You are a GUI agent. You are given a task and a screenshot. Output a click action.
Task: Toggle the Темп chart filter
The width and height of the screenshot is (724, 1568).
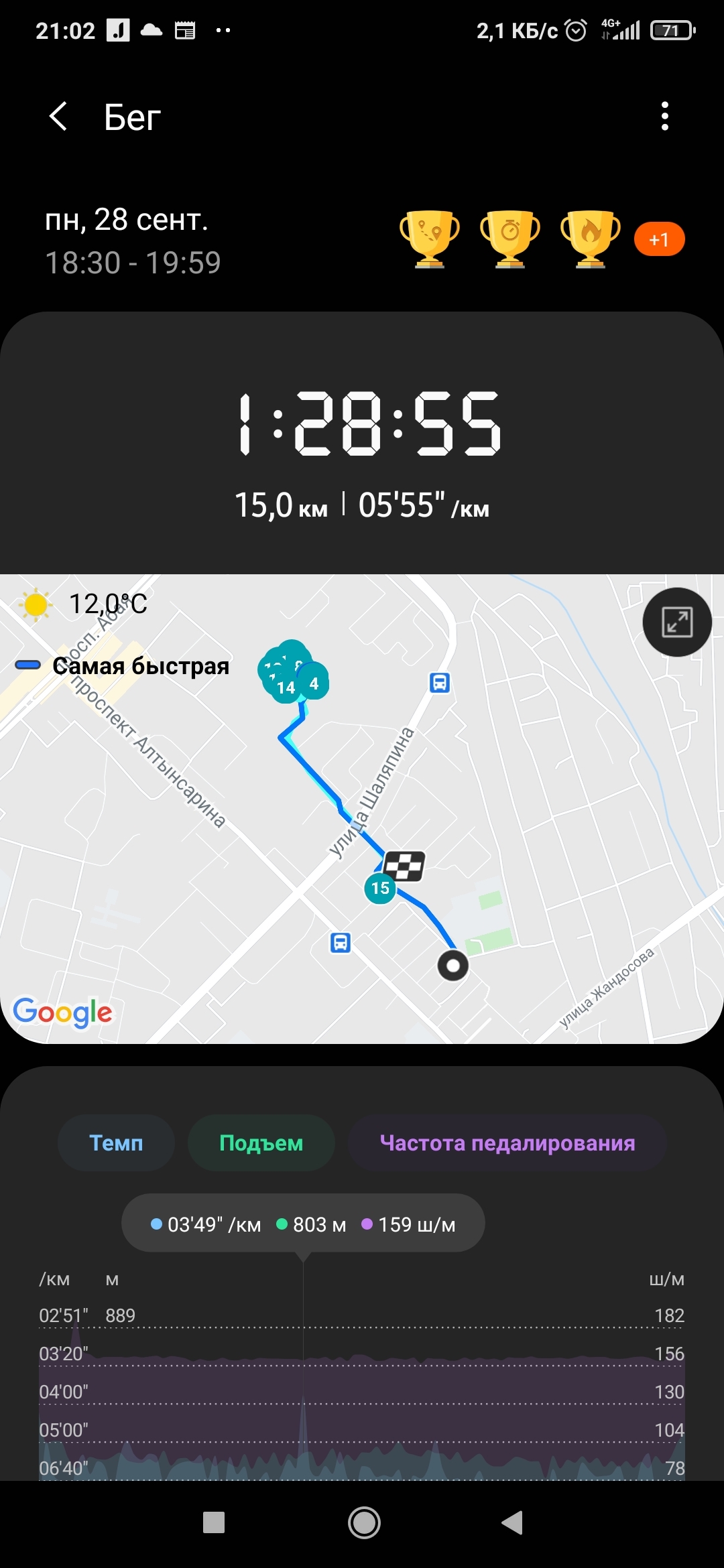pos(116,1142)
